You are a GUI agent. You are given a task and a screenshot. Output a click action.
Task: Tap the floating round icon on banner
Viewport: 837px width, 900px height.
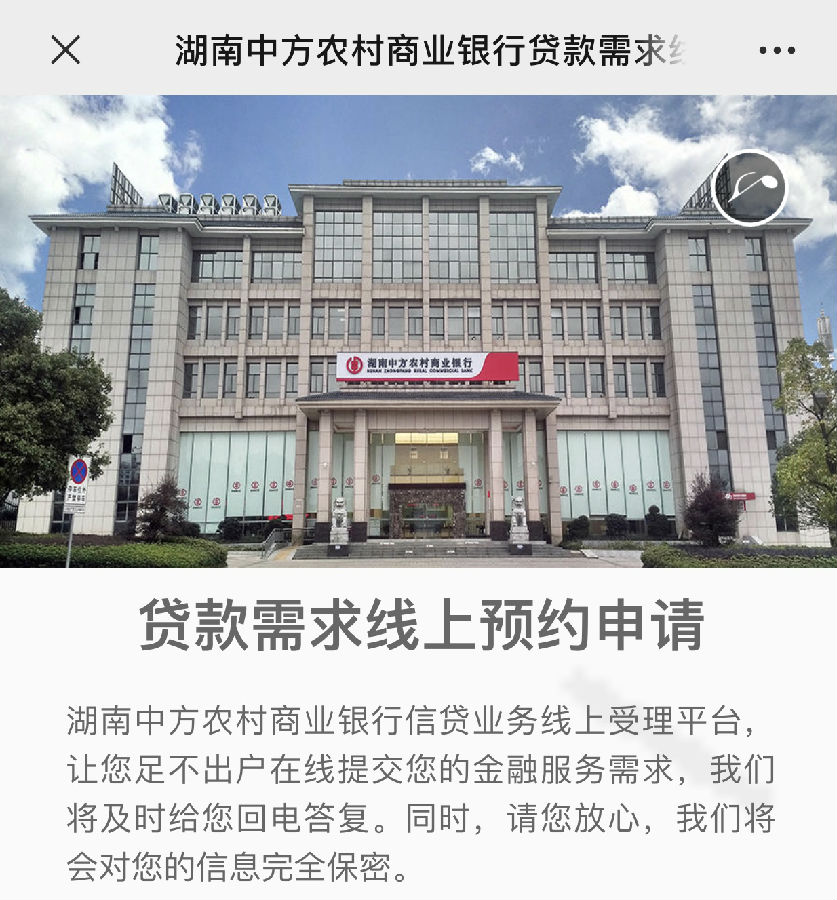(750, 188)
